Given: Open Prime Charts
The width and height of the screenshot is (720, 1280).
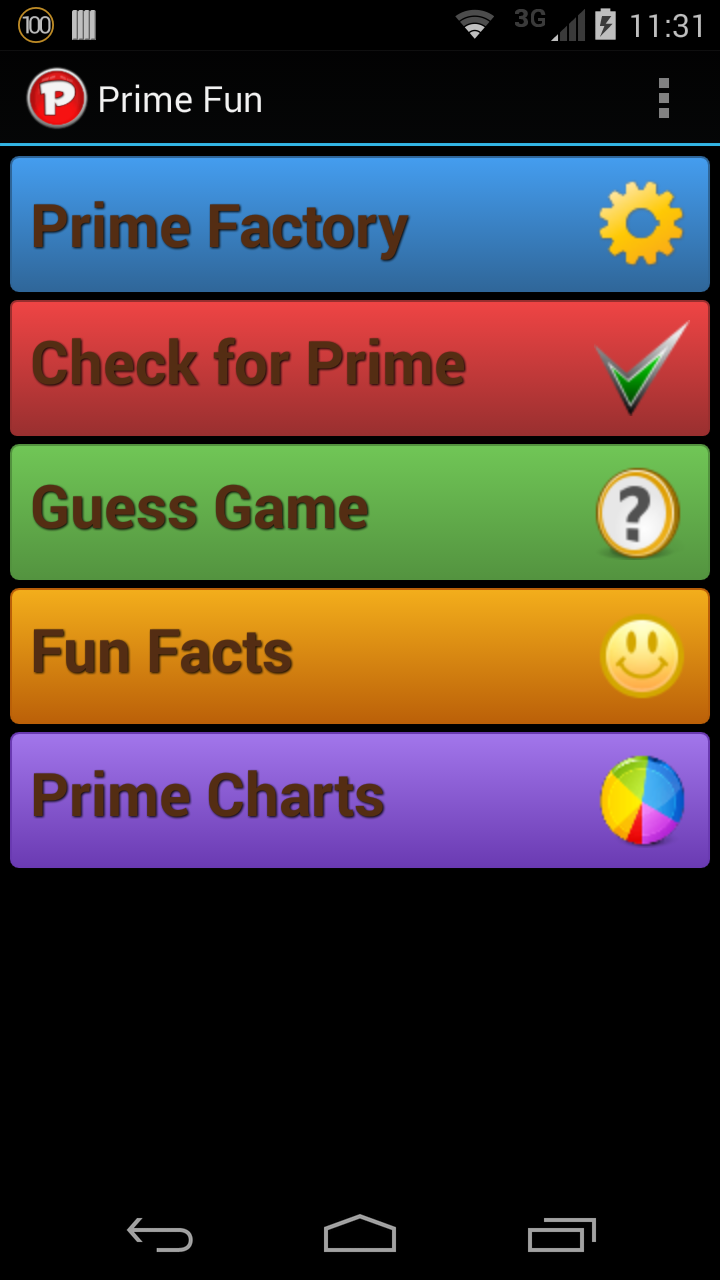Looking at the screenshot, I should click(300, 798).
